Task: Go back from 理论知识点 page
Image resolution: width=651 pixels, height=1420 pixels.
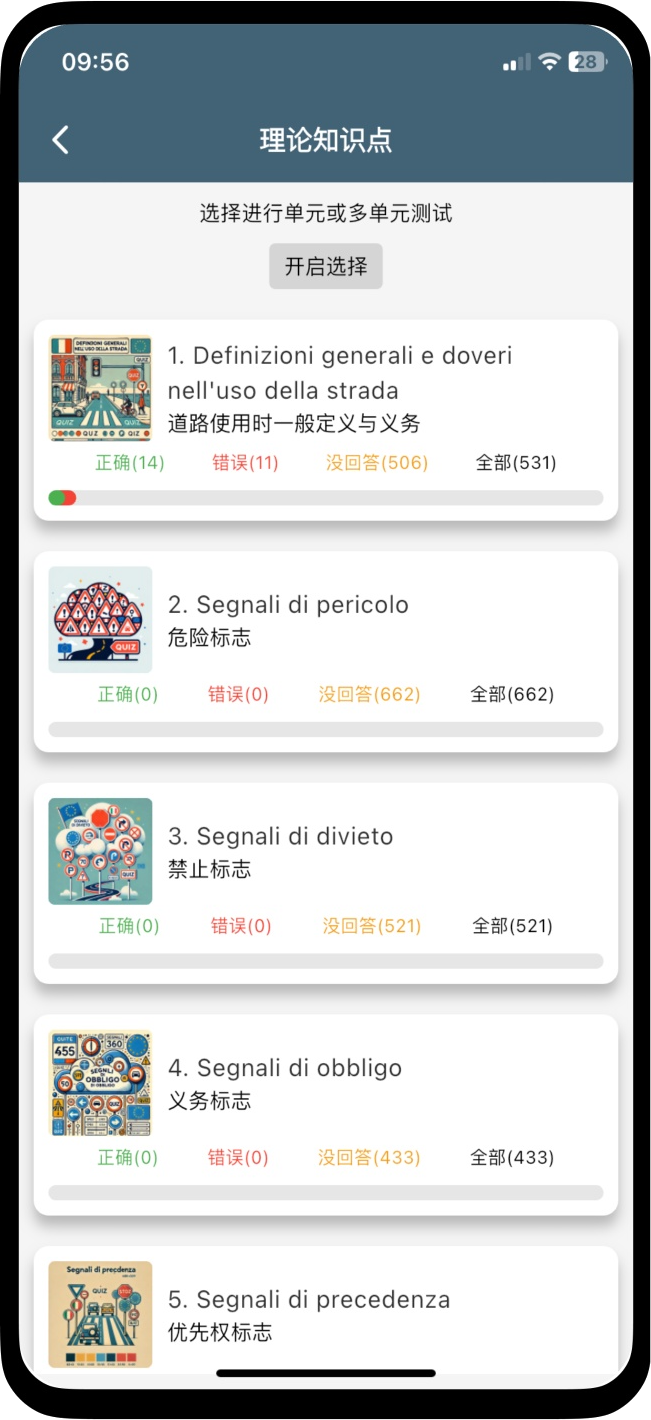Action: click(x=61, y=140)
